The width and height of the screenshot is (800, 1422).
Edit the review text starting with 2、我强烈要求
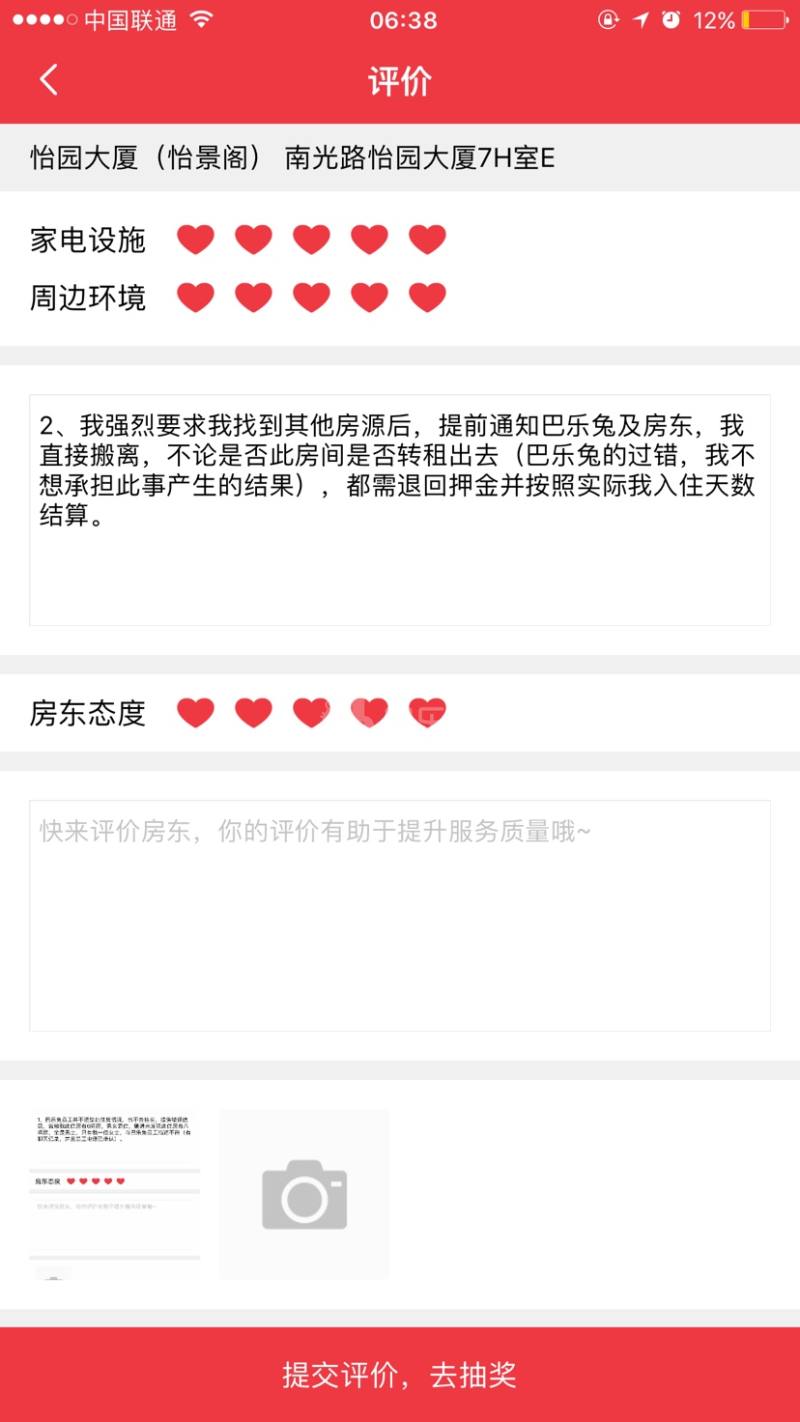[x=400, y=510]
